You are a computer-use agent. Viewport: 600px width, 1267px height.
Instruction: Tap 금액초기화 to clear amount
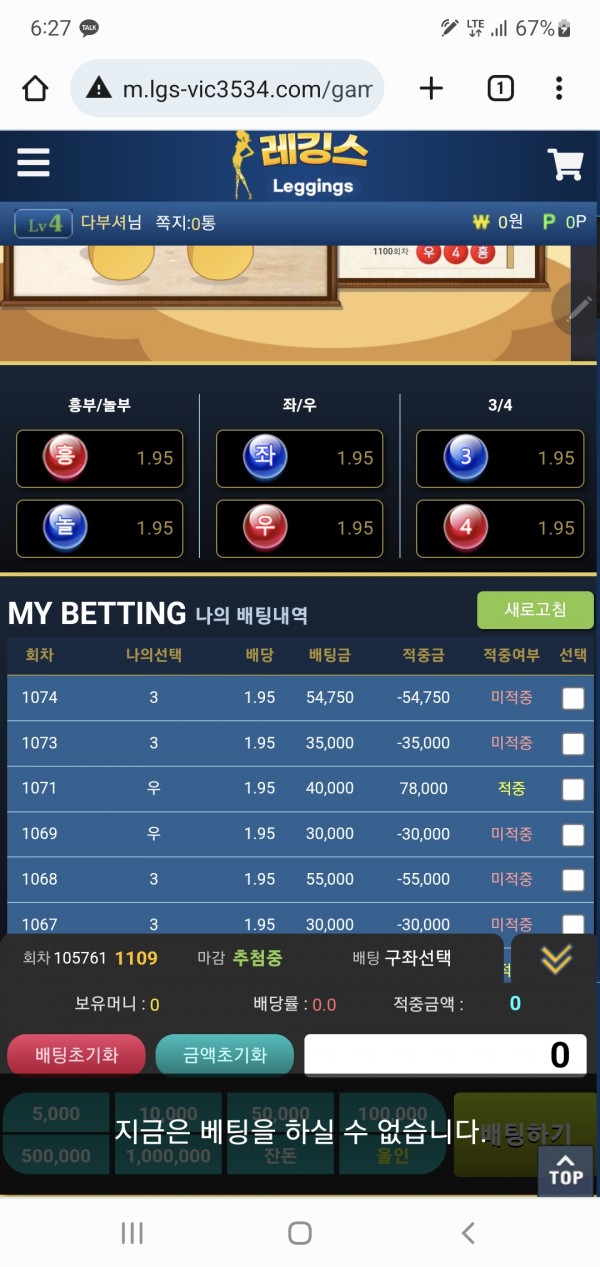click(225, 1055)
